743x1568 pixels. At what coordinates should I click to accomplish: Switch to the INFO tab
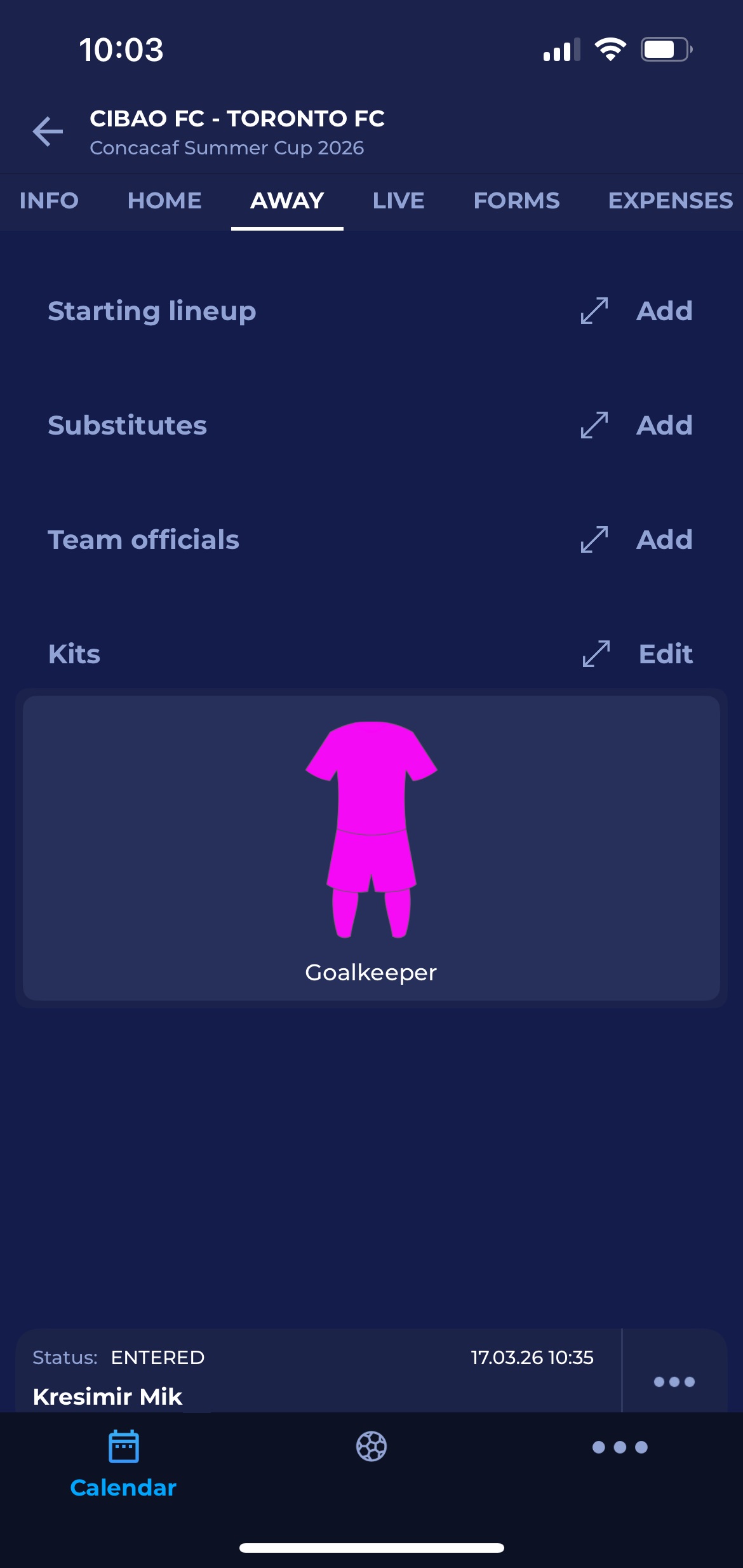click(x=49, y=201)
